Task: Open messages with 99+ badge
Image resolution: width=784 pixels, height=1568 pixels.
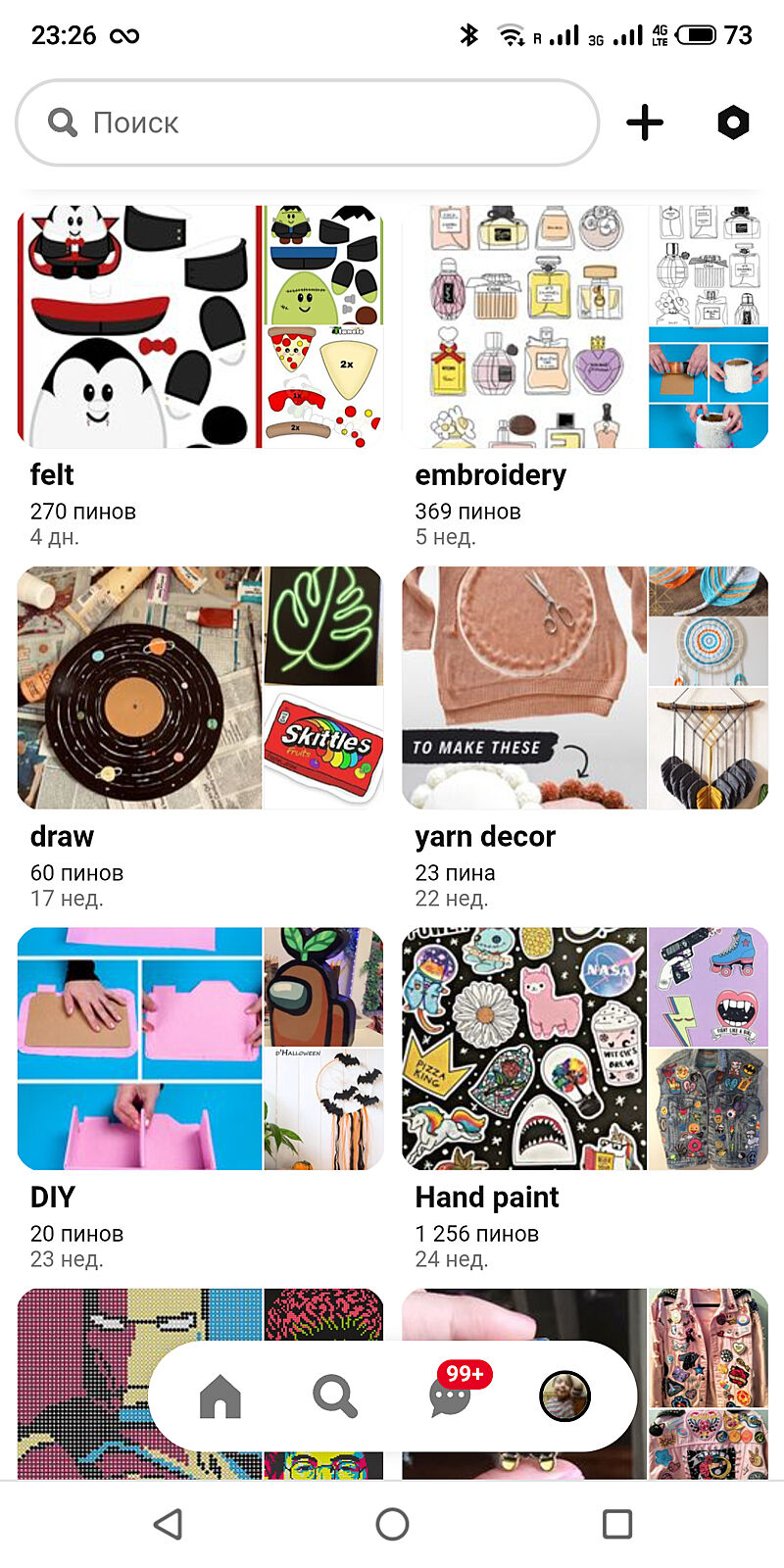Action: (451, 1396)
